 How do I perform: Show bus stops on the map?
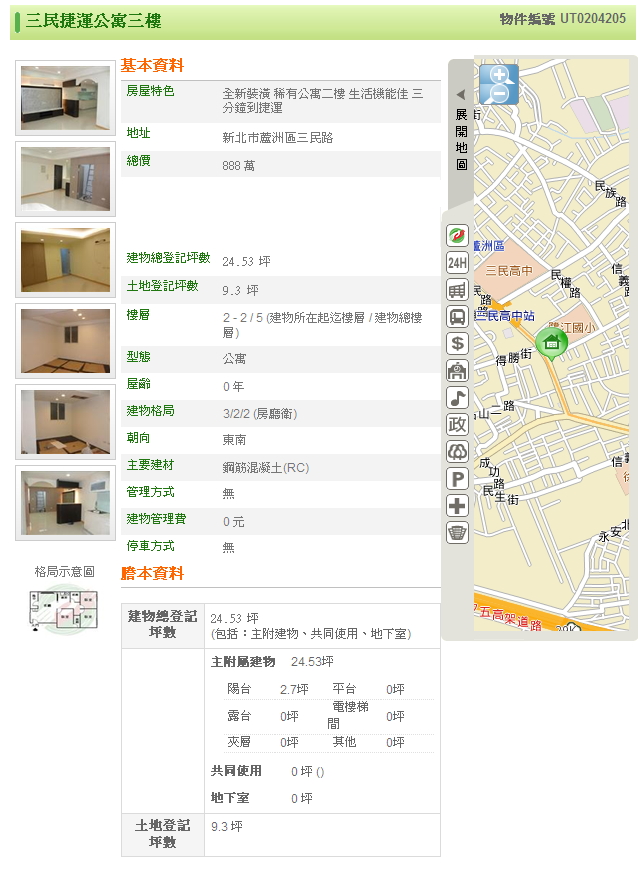point(457,317)
